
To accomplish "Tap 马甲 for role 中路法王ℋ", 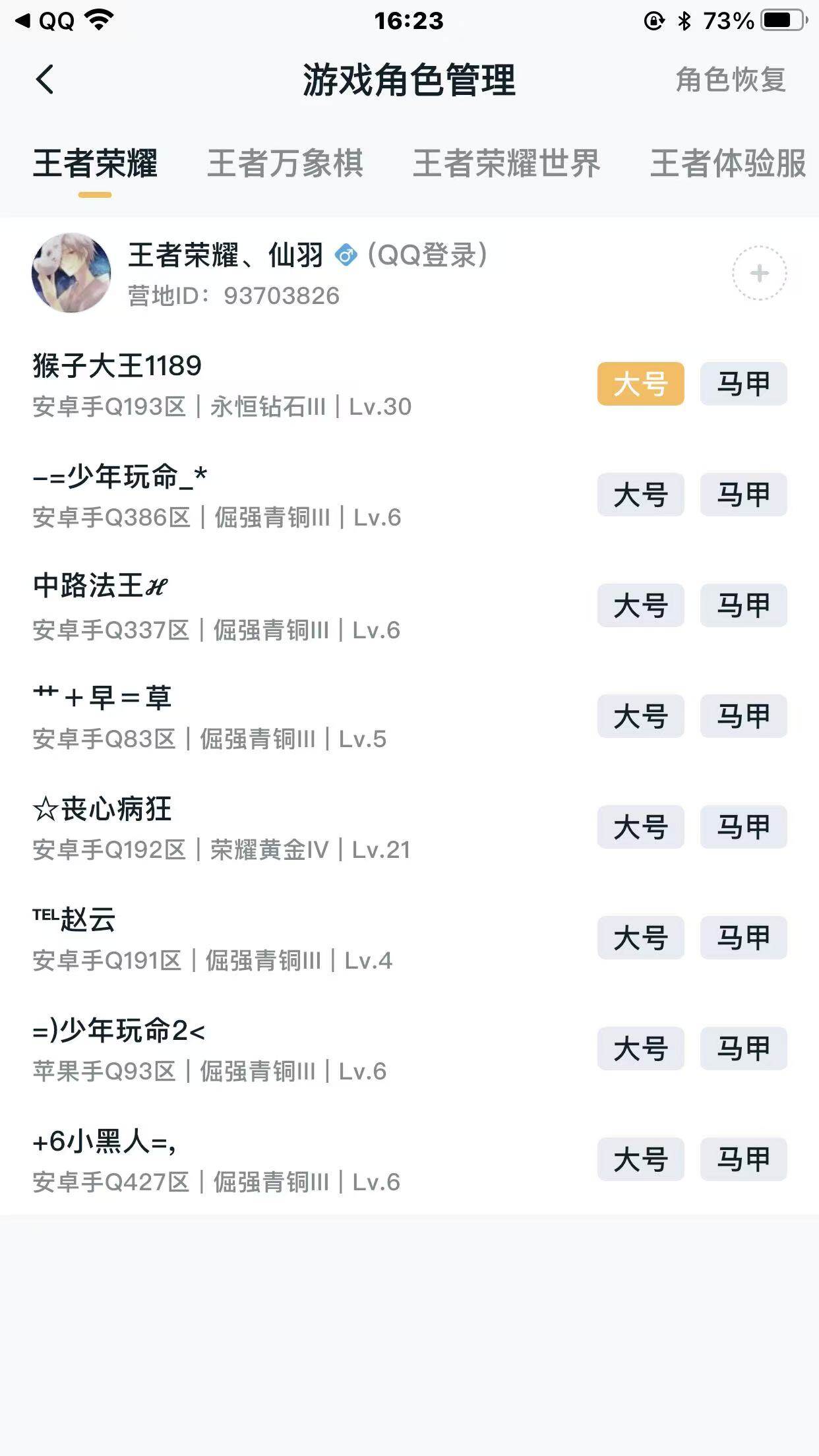I will click(x=743, y=607).
